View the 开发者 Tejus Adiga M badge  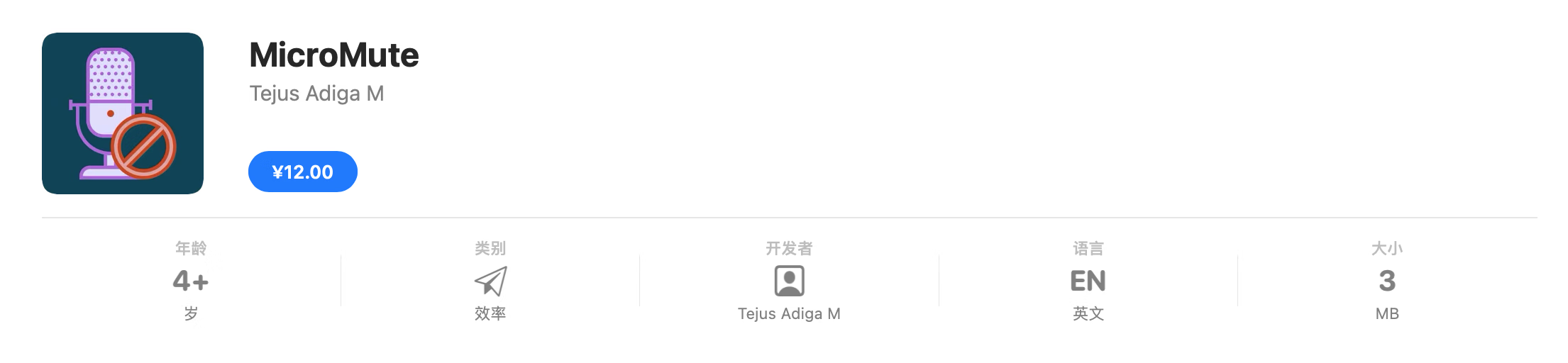point(789,282)
